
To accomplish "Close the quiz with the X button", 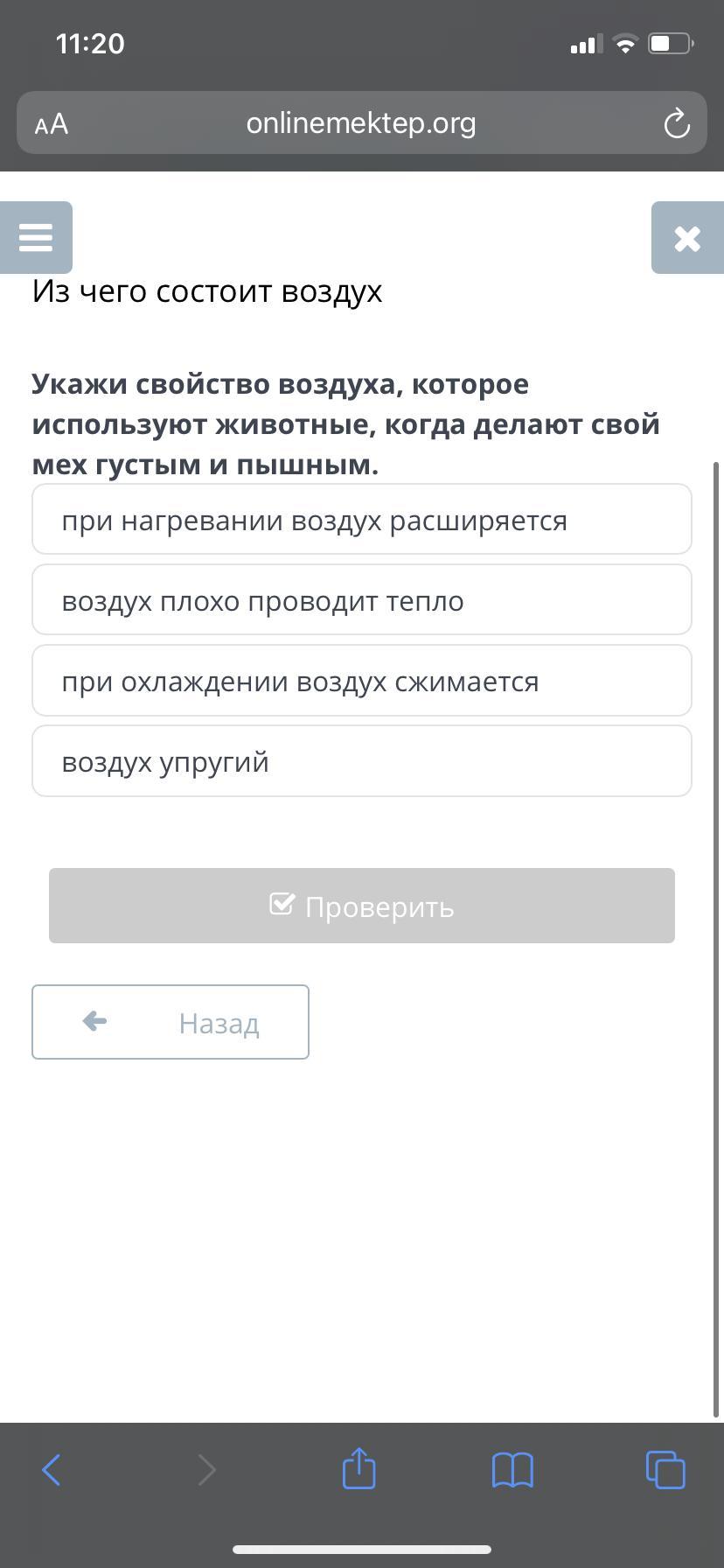I will [x=687, y=237].
